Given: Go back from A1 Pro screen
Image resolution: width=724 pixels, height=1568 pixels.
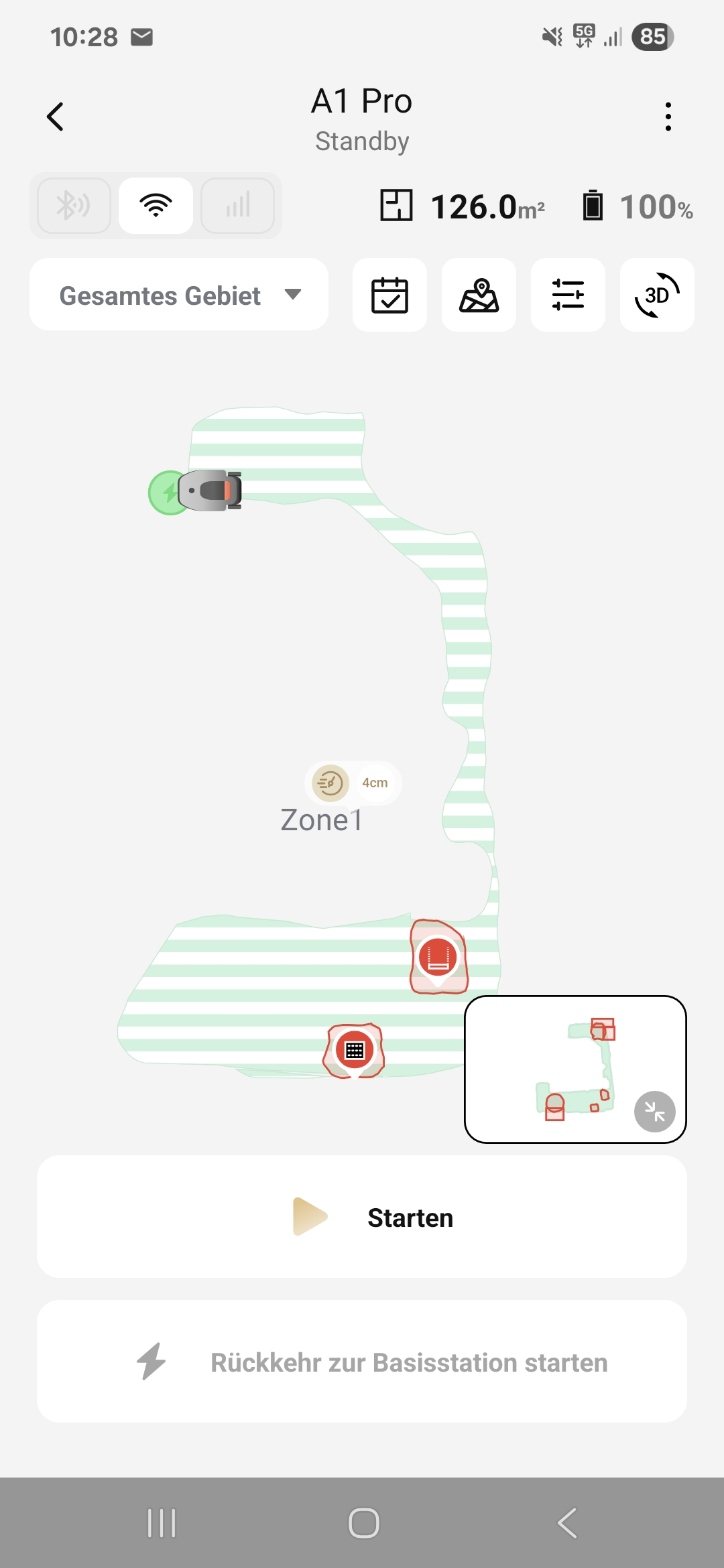Looking at the screenshot, I should 56,117.
